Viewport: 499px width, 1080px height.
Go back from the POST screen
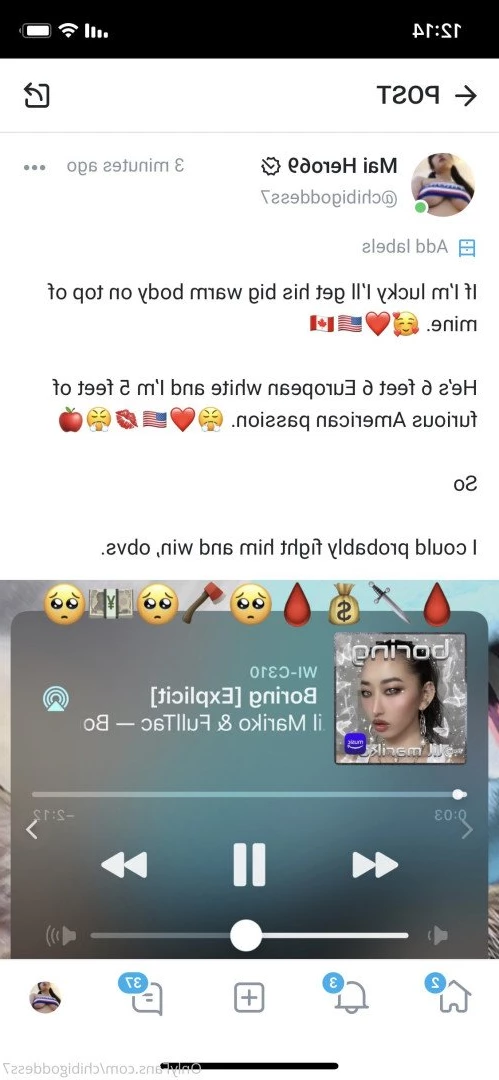(x=467, y=96)
